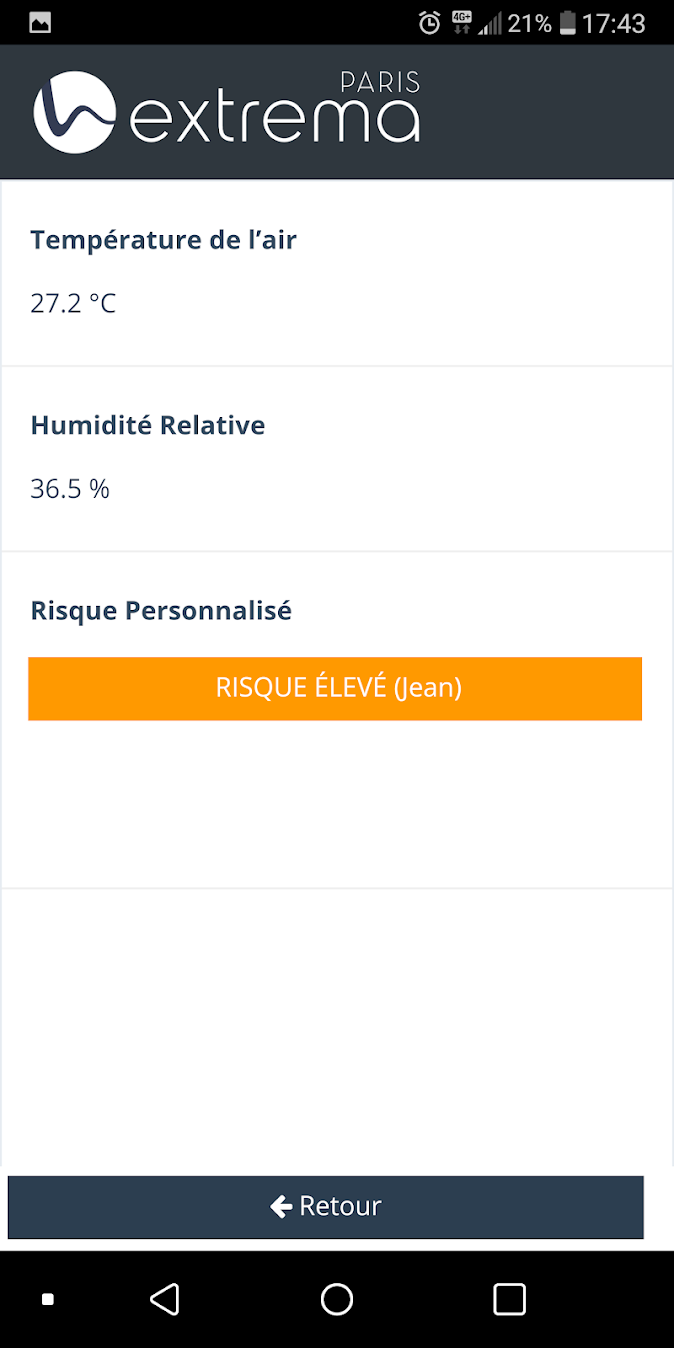The width and height of the screenshot is (674, 1348).
Task: Open the recent apps overview
Action: 509,1299
